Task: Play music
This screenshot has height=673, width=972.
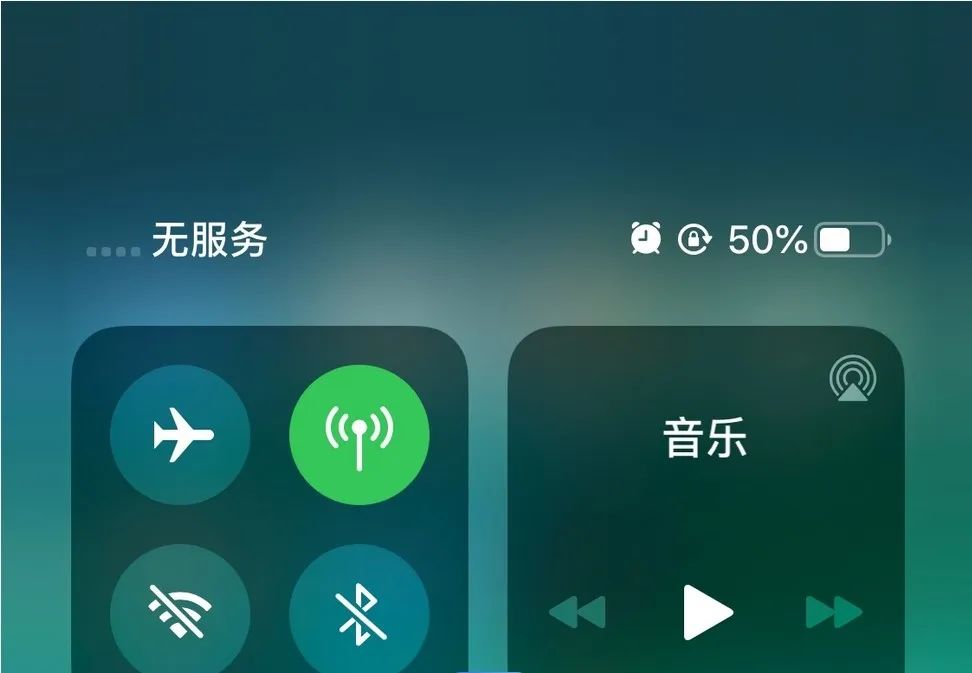Action: 707,612
